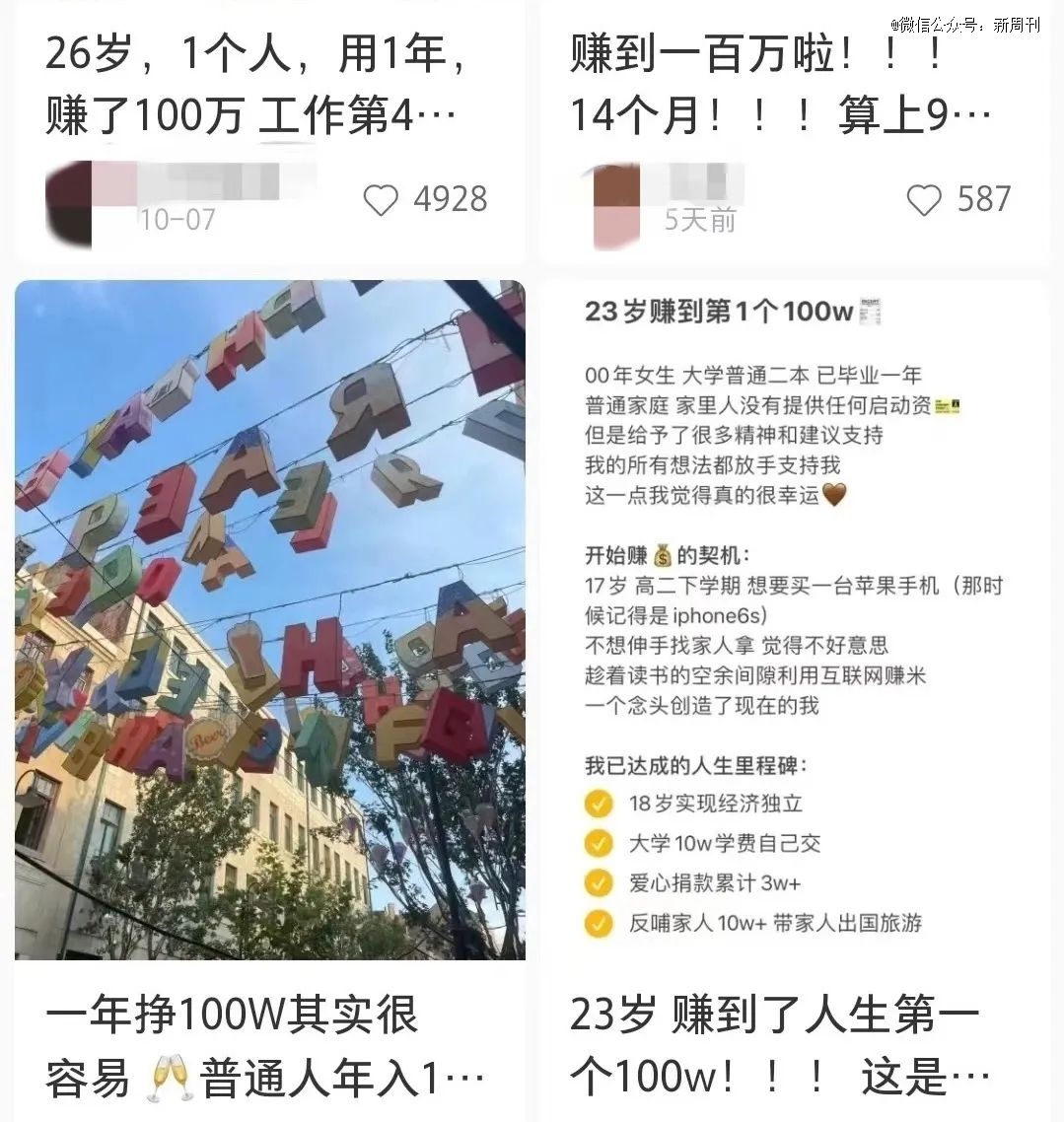1064x1122 pixels.
Task: Open the 一年挣100W其实很容易 post with letter photo
Action: 269,619
